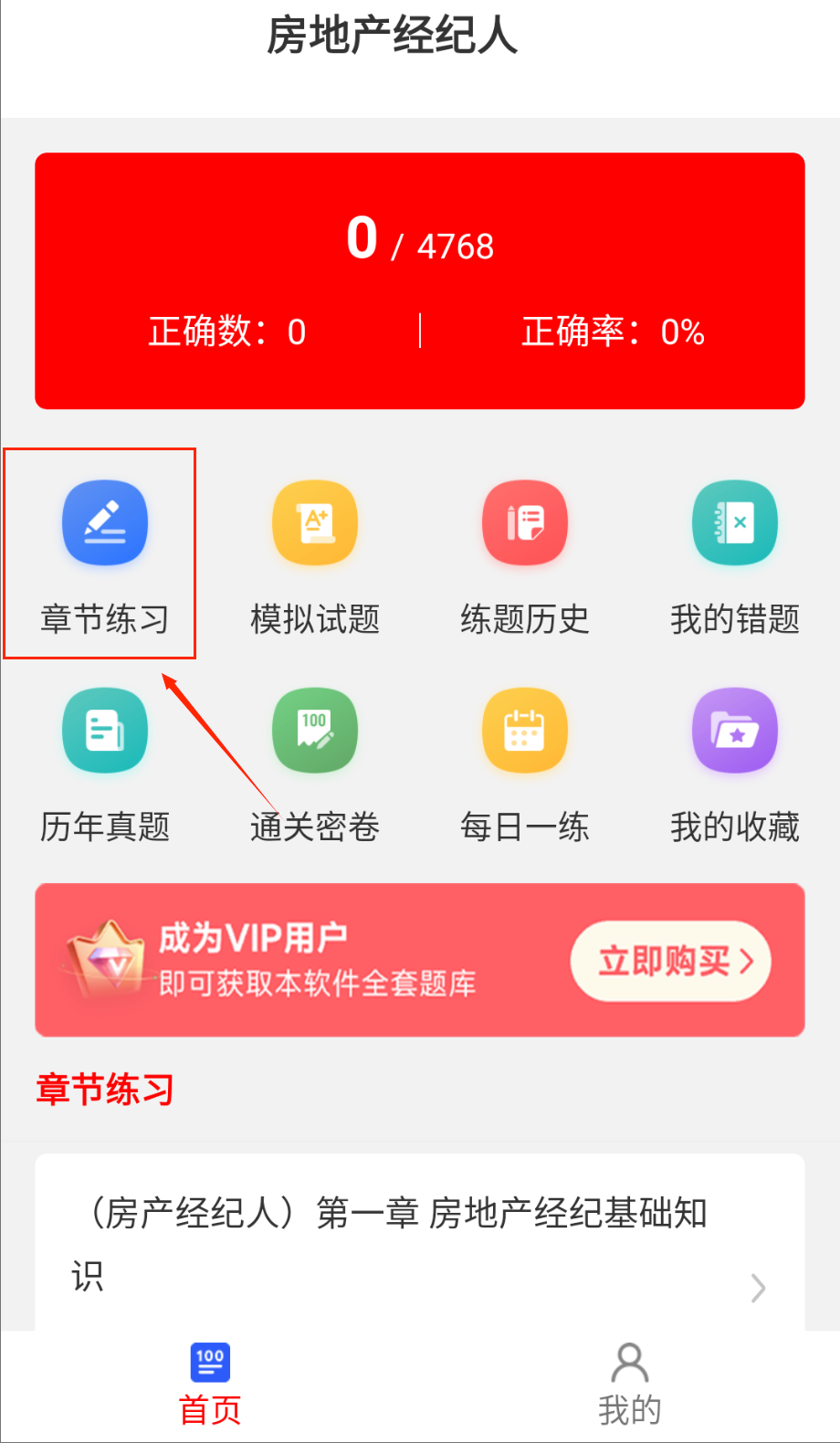The height and width of the screenshot is (1443, 840).
Task: Switch to the 我的 tab
Action: 629,1384
